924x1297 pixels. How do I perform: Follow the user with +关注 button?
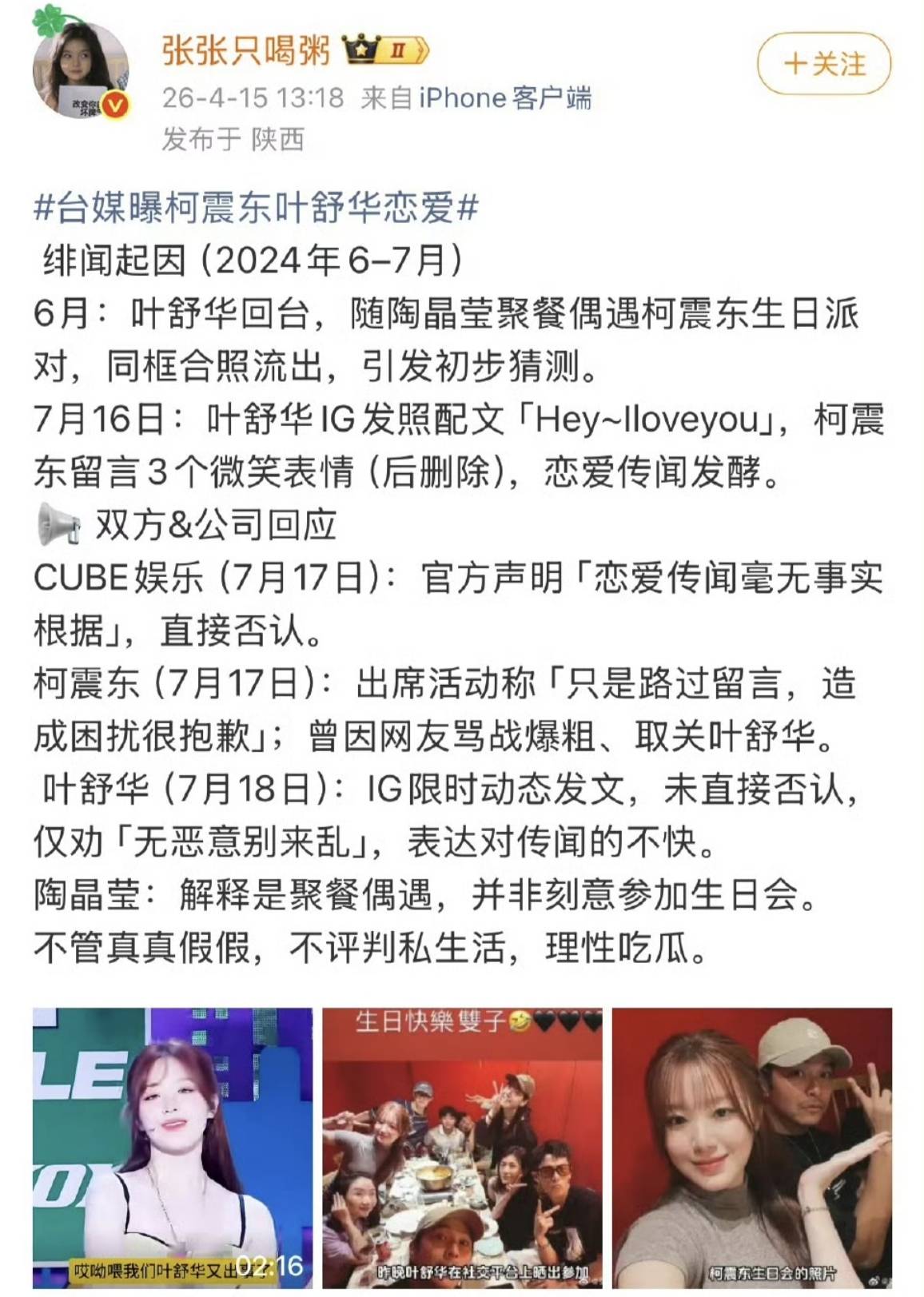[823, 64]
